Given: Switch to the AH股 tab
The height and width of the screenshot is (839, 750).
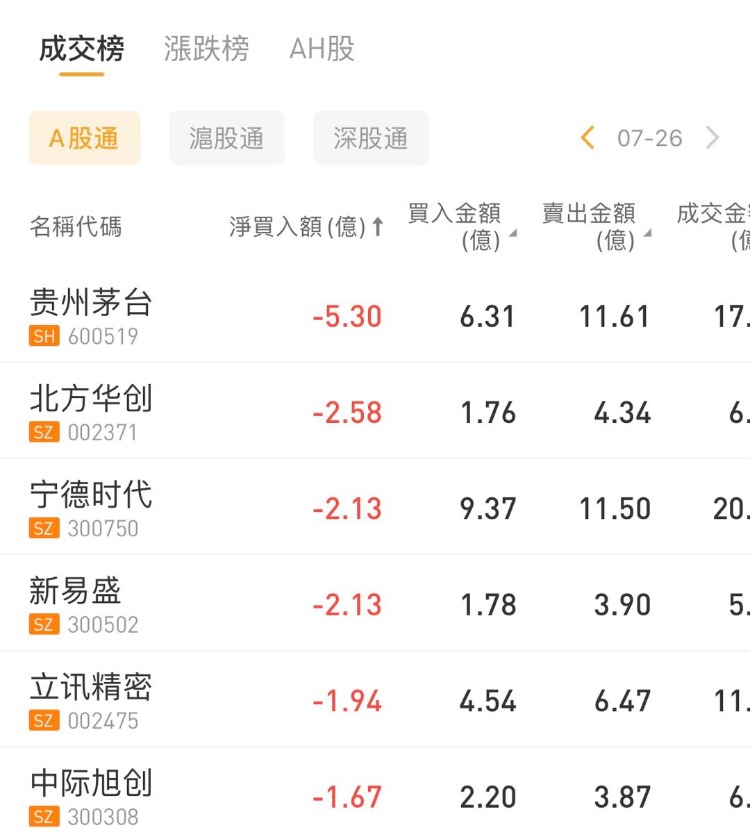Looking at the screenshot, I should (x=322, y=49).
